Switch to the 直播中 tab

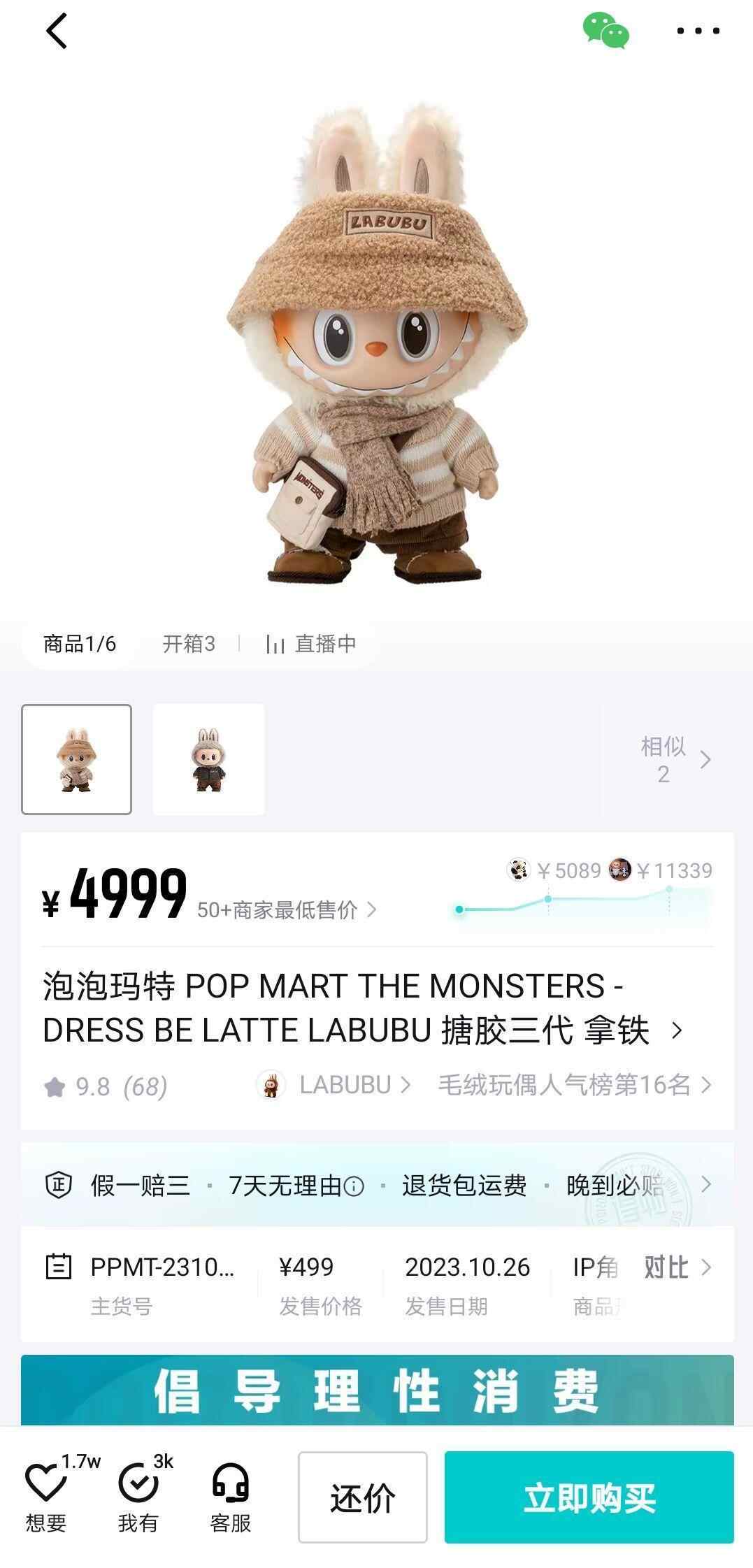point(312,643)
